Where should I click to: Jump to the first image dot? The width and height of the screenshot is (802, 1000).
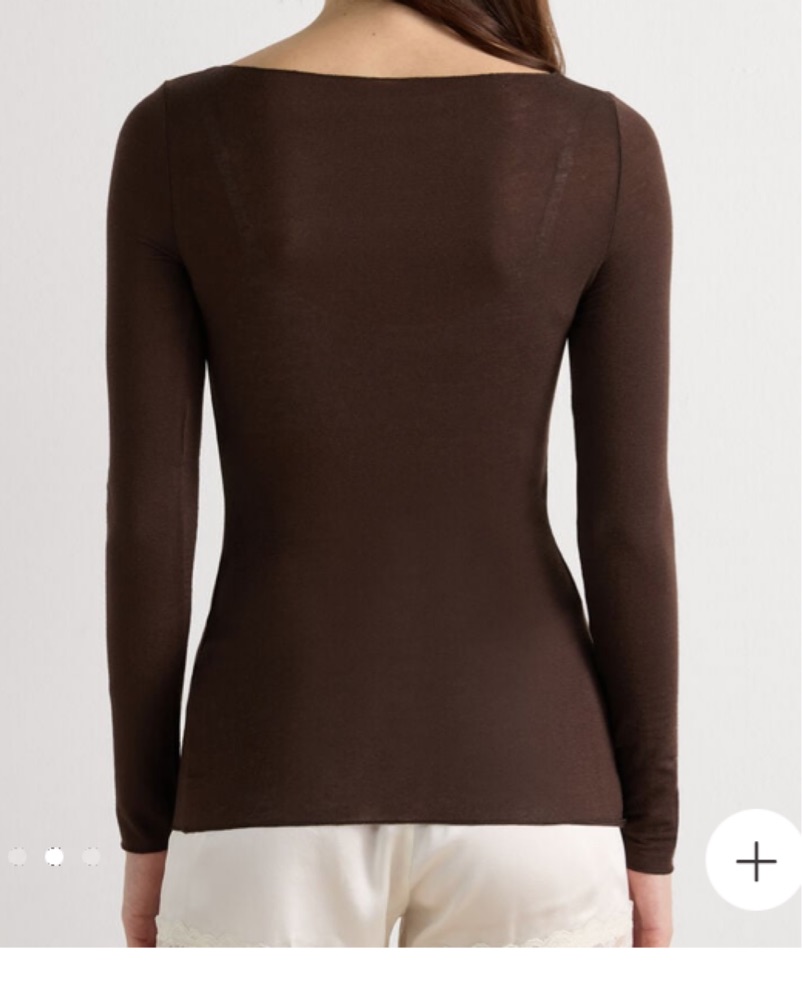(18, 857)
